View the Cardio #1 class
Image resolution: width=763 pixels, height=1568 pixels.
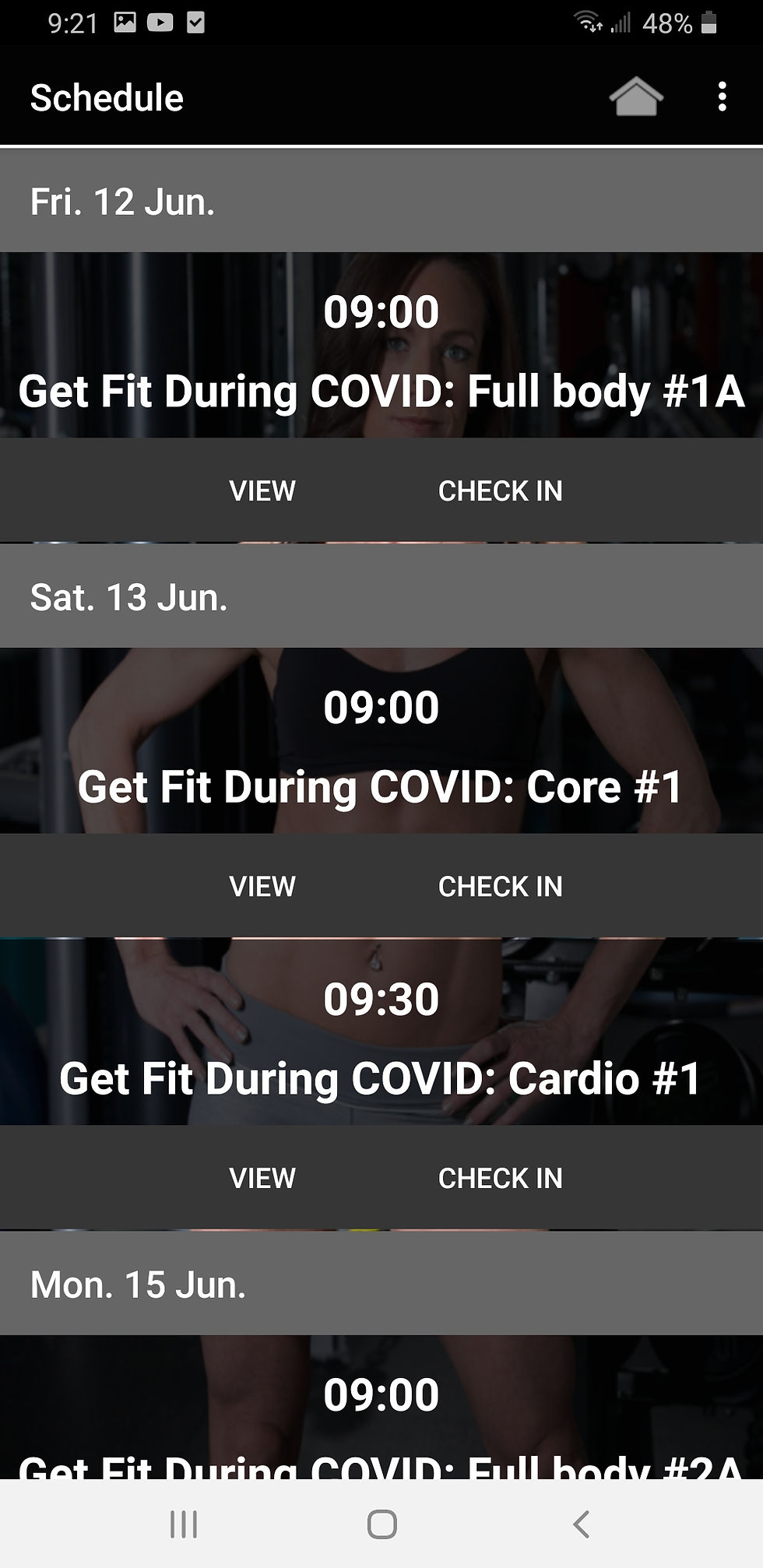tap(262, 1178)
